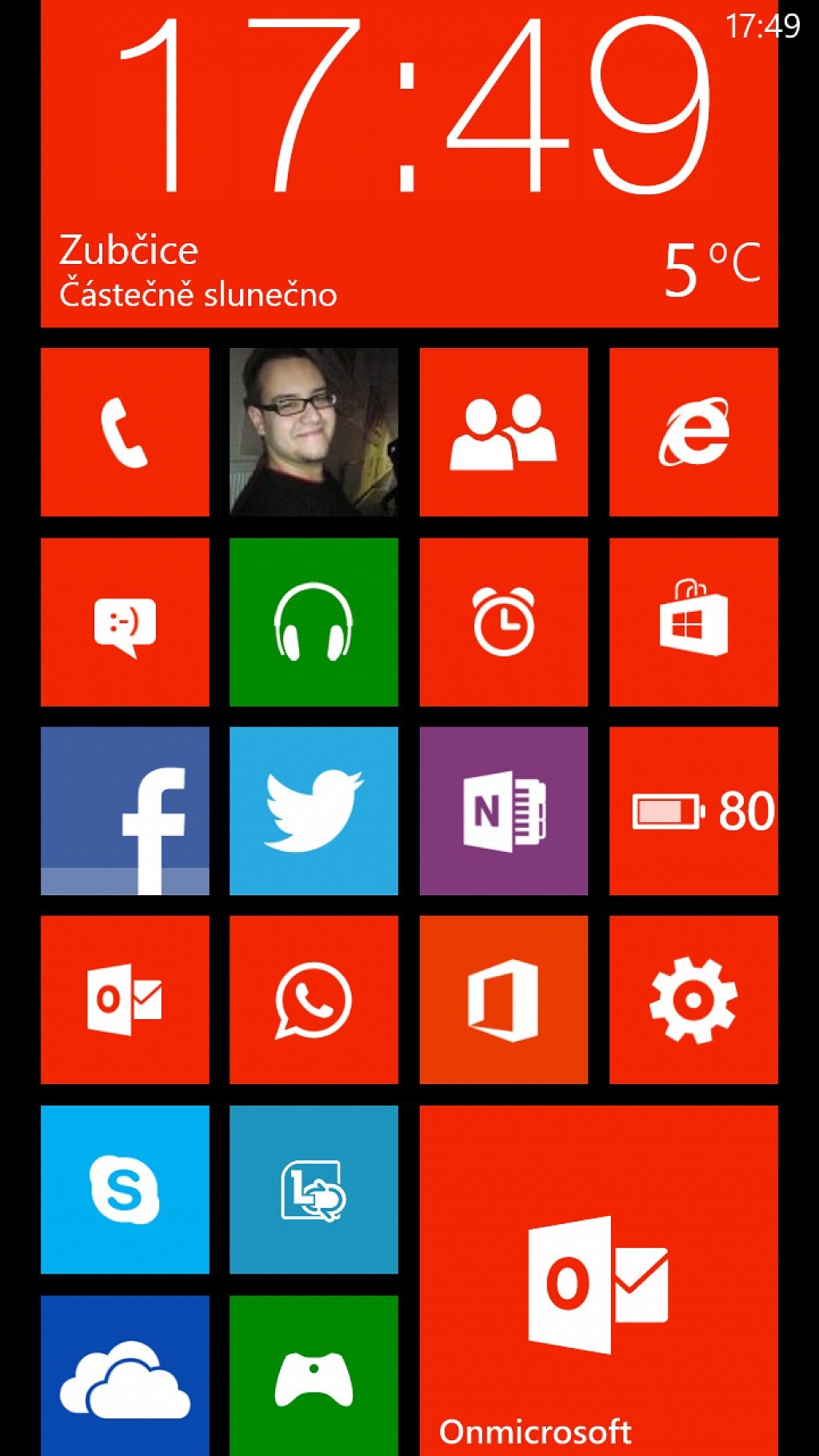
Task: Open the Xbox Games tile
Action: coord(314,1376)
